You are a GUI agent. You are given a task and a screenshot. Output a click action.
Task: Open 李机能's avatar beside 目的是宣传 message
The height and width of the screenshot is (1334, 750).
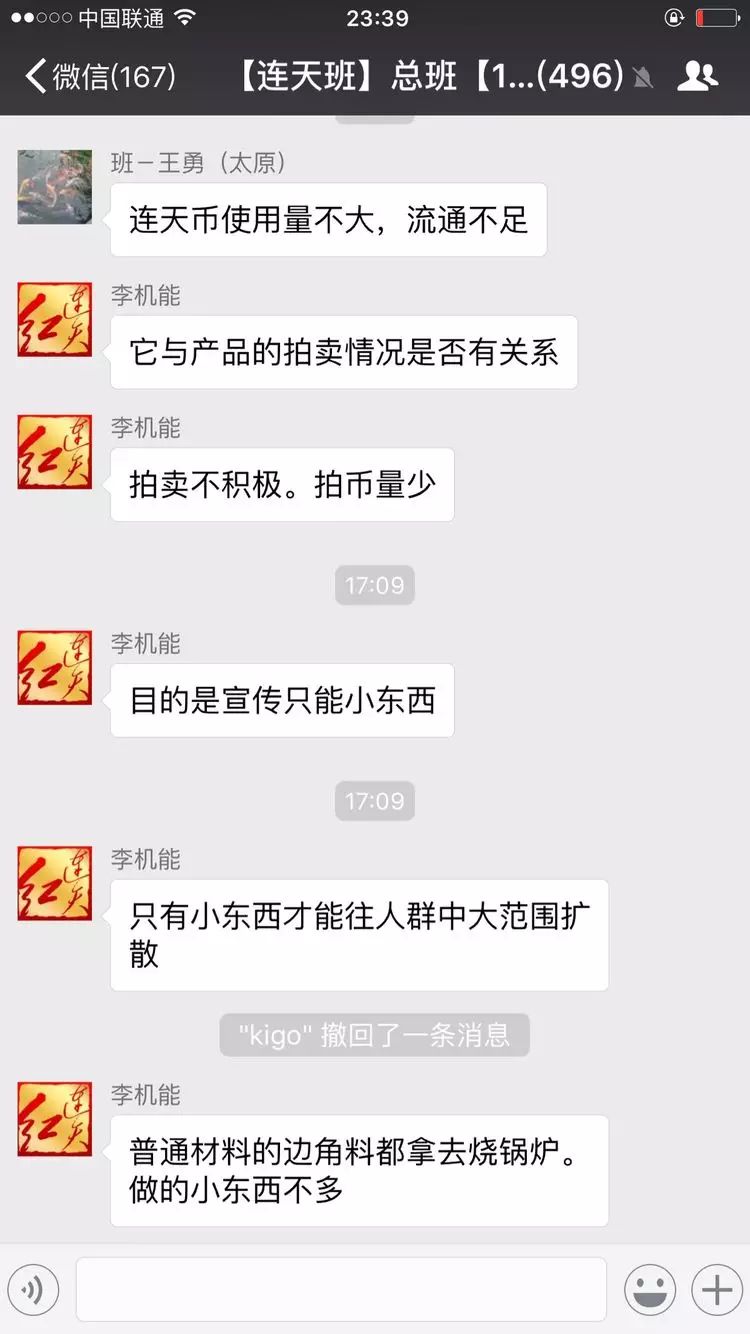[55, 667]
